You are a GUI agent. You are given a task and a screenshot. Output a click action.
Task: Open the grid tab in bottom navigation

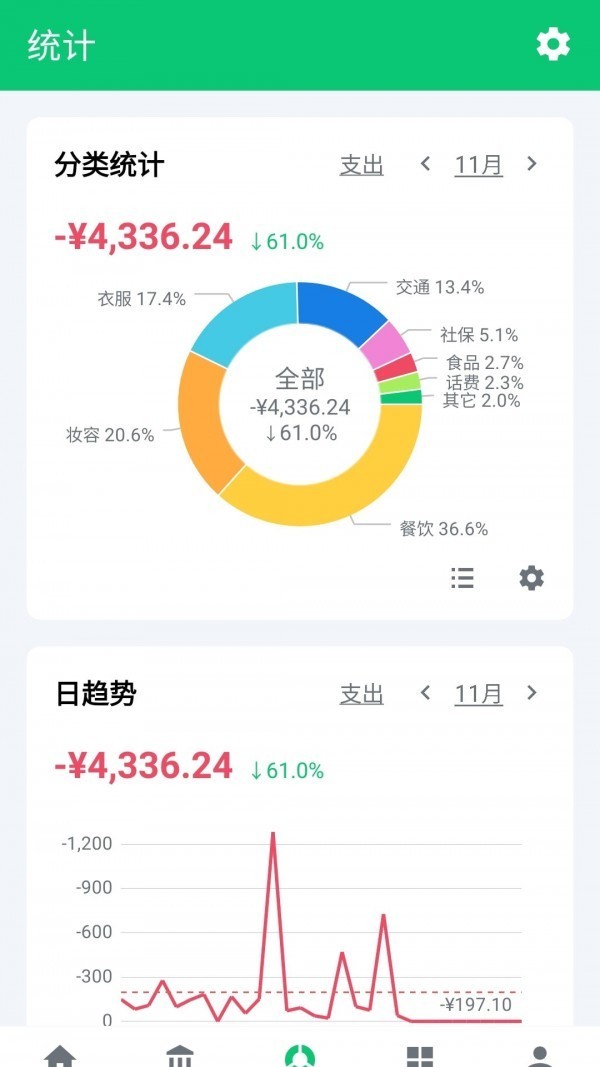(x=420, y=1054)
